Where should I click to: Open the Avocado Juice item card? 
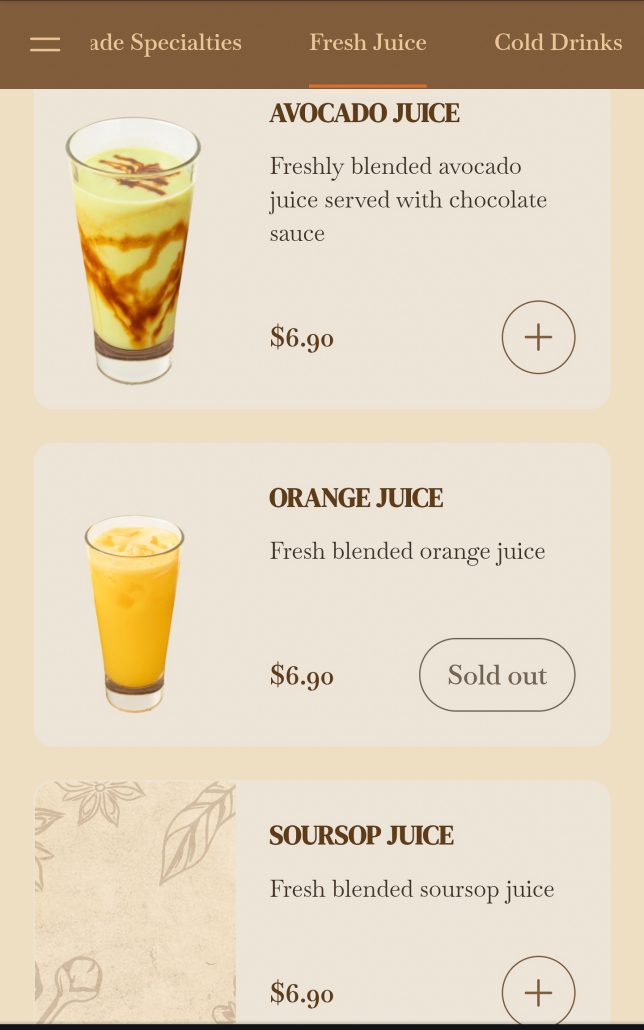(x=364, y=113)
